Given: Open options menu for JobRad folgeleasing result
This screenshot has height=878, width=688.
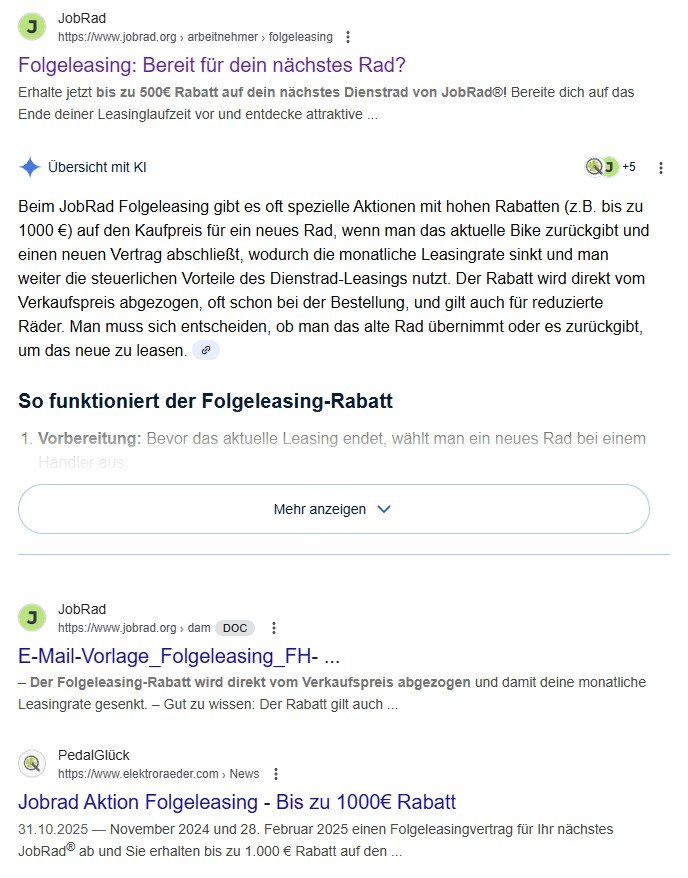Looking at the screenshot, I should (348, 37).
